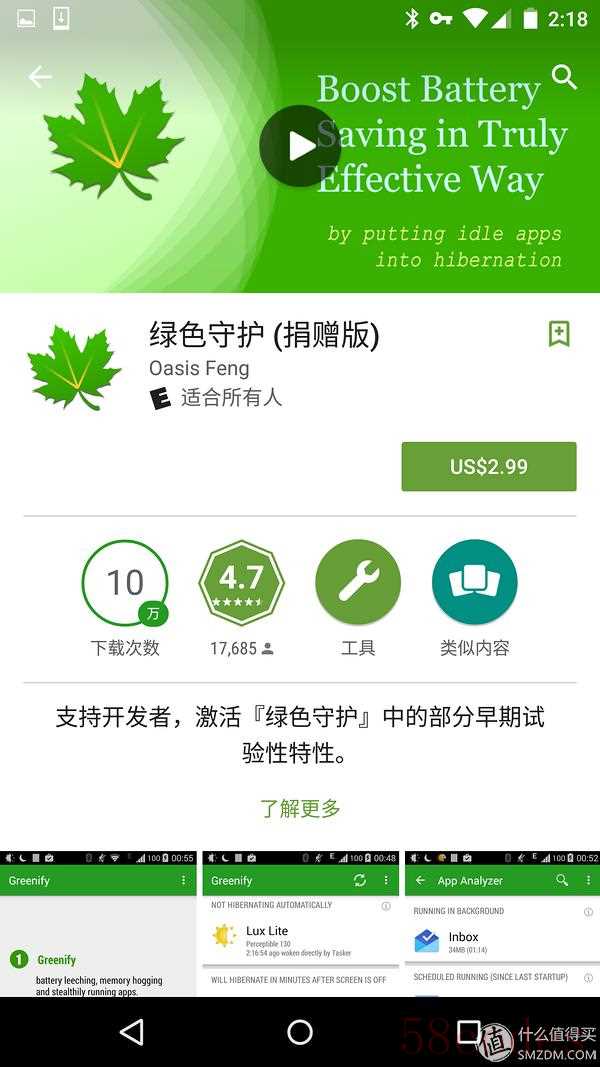
Task: Open the 工具 category
Action: (357, 583)
